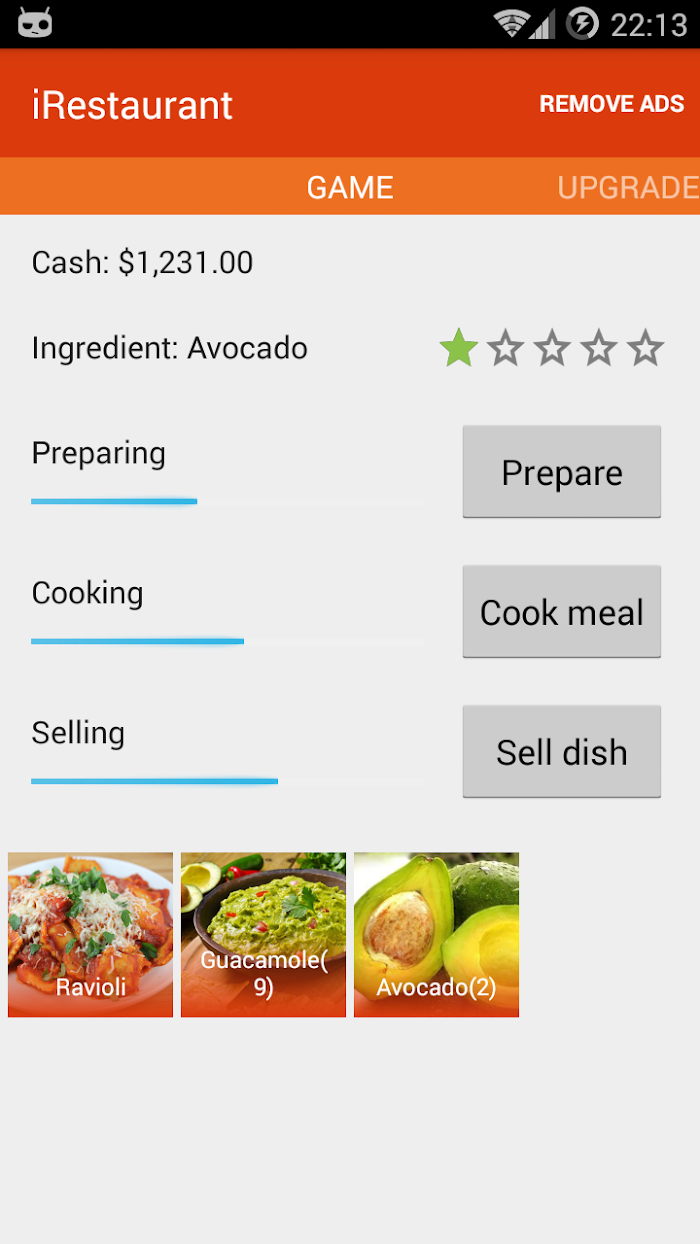This screenshot has height=1244, width=700.
Task: Switch to the UPGRADE tab
Action: (x=628, y=187)
